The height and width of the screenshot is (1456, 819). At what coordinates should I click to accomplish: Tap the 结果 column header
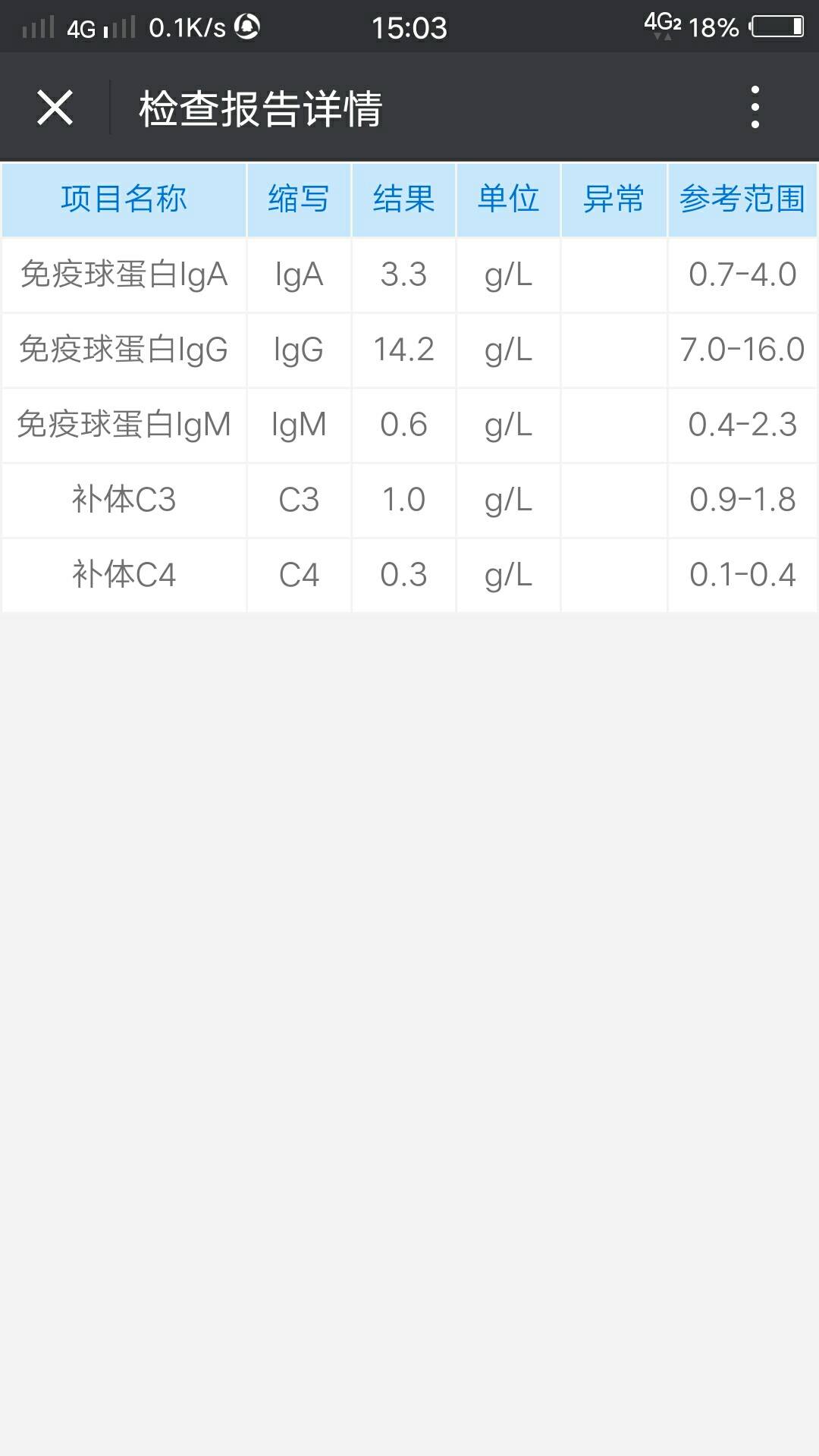pos(403,199)
